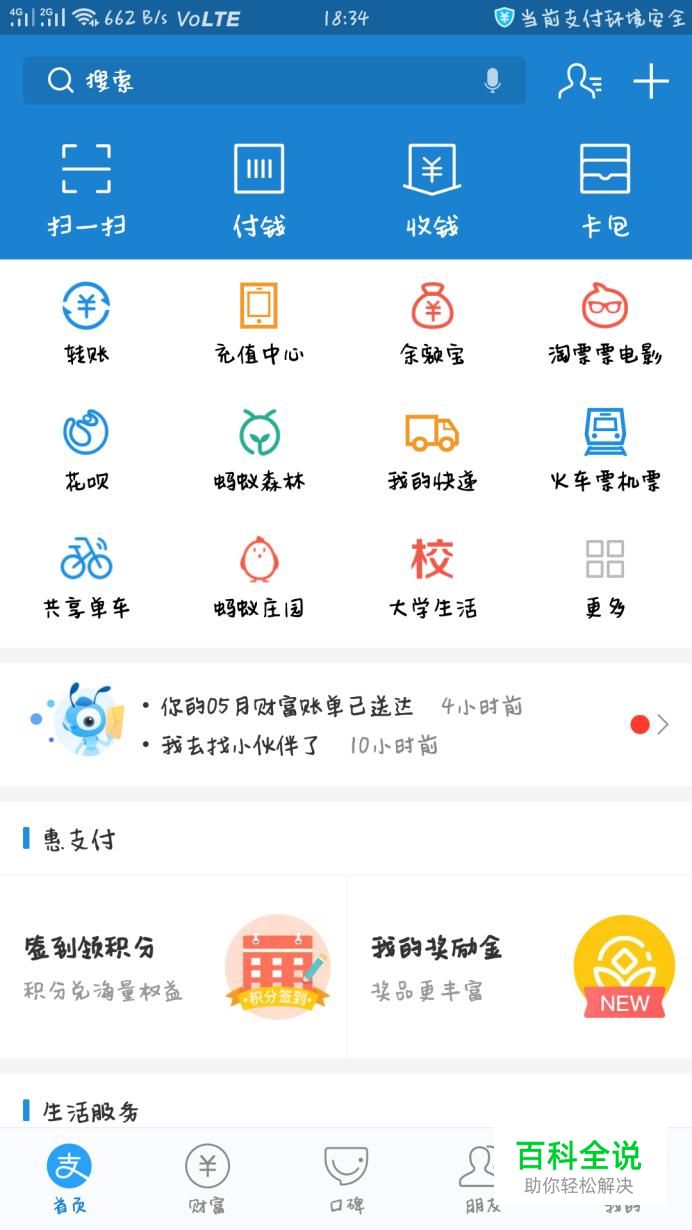The height and width of the screenshot is (1230, 692).
Task: Open 转账 transfer
Action: [86, 322]
